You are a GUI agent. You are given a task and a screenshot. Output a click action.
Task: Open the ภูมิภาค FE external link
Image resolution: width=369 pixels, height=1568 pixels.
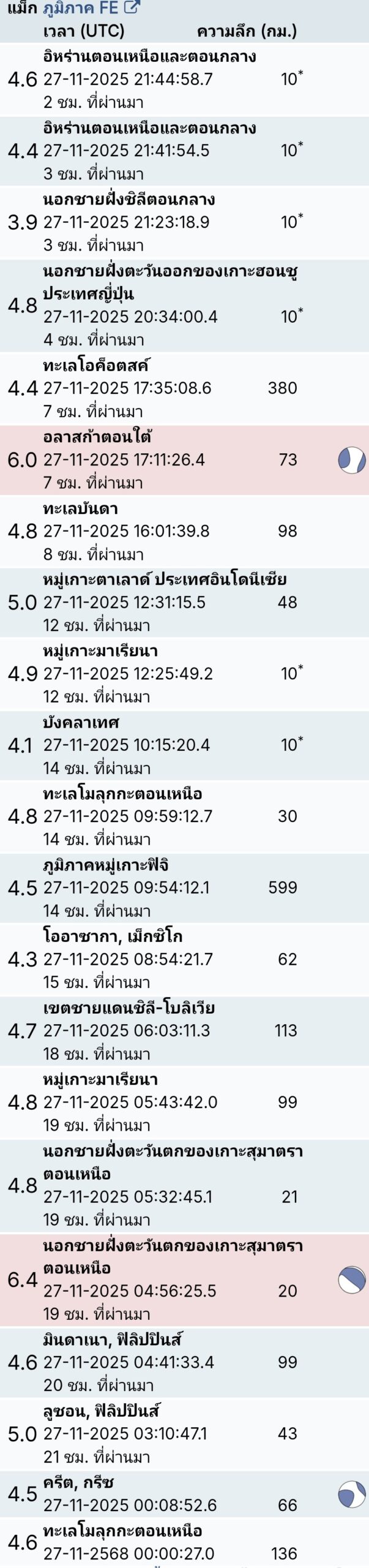point(92,8)
